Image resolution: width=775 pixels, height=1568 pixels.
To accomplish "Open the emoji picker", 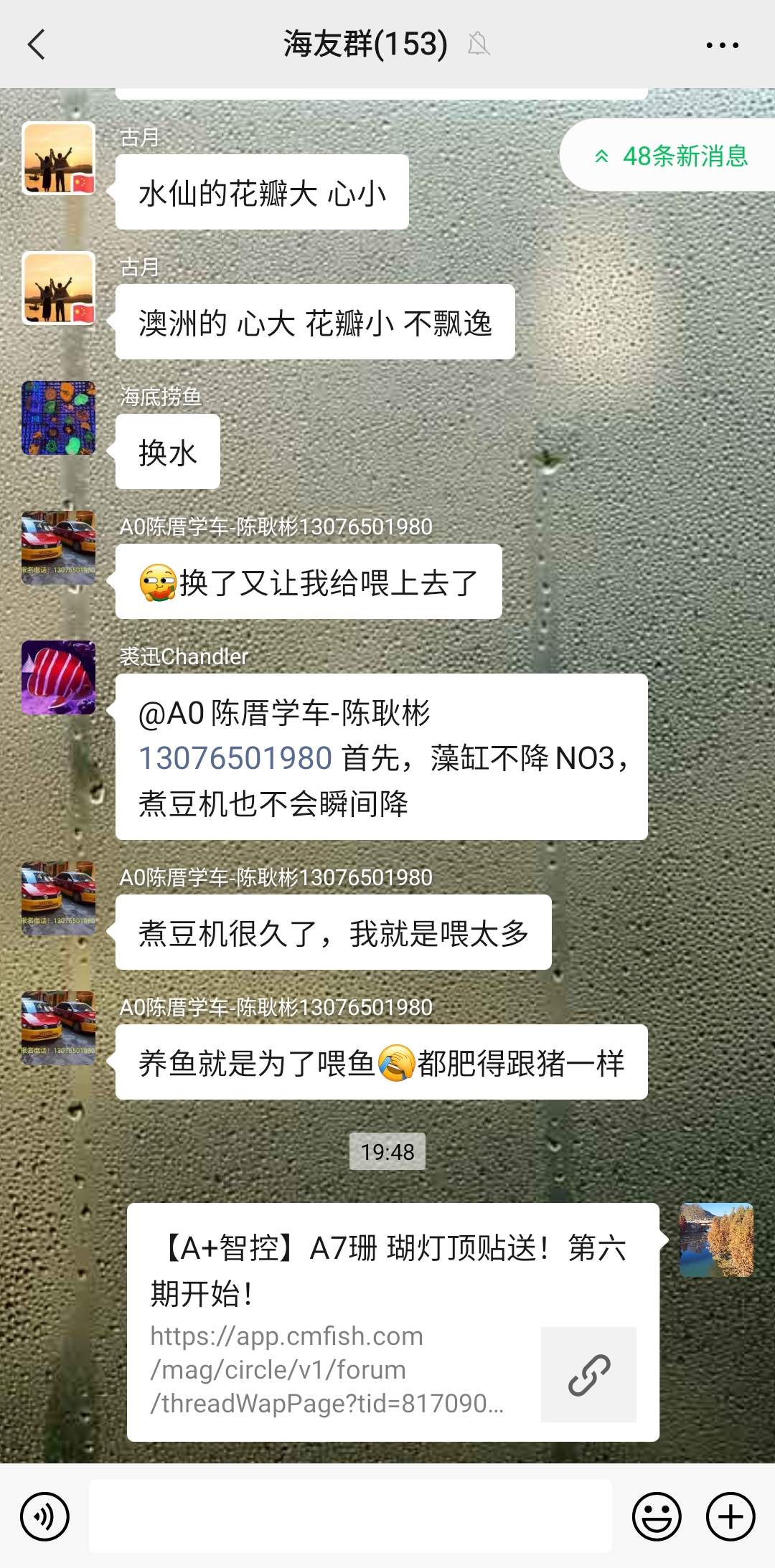I will point(656,1516).
